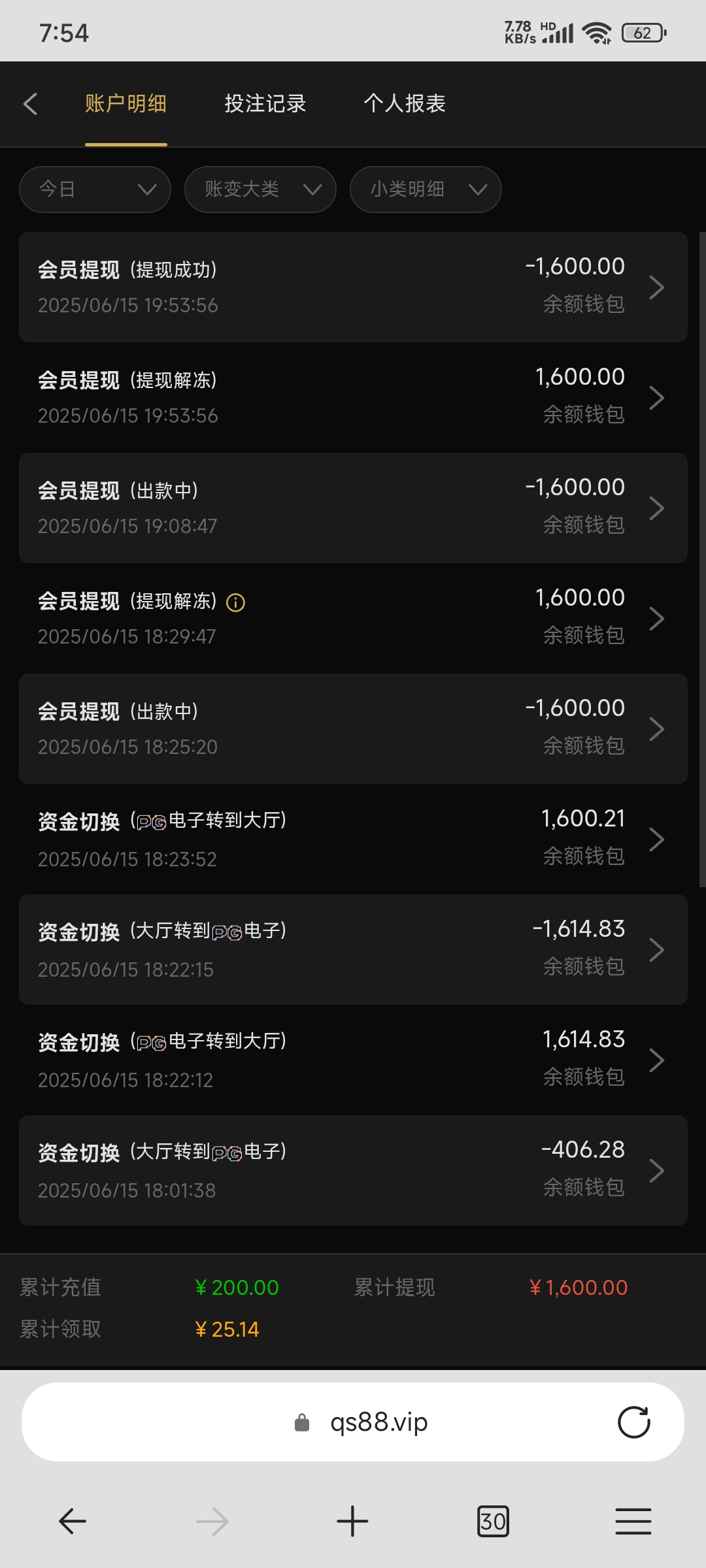Tap the info icon beside 提现解冻

235,602
